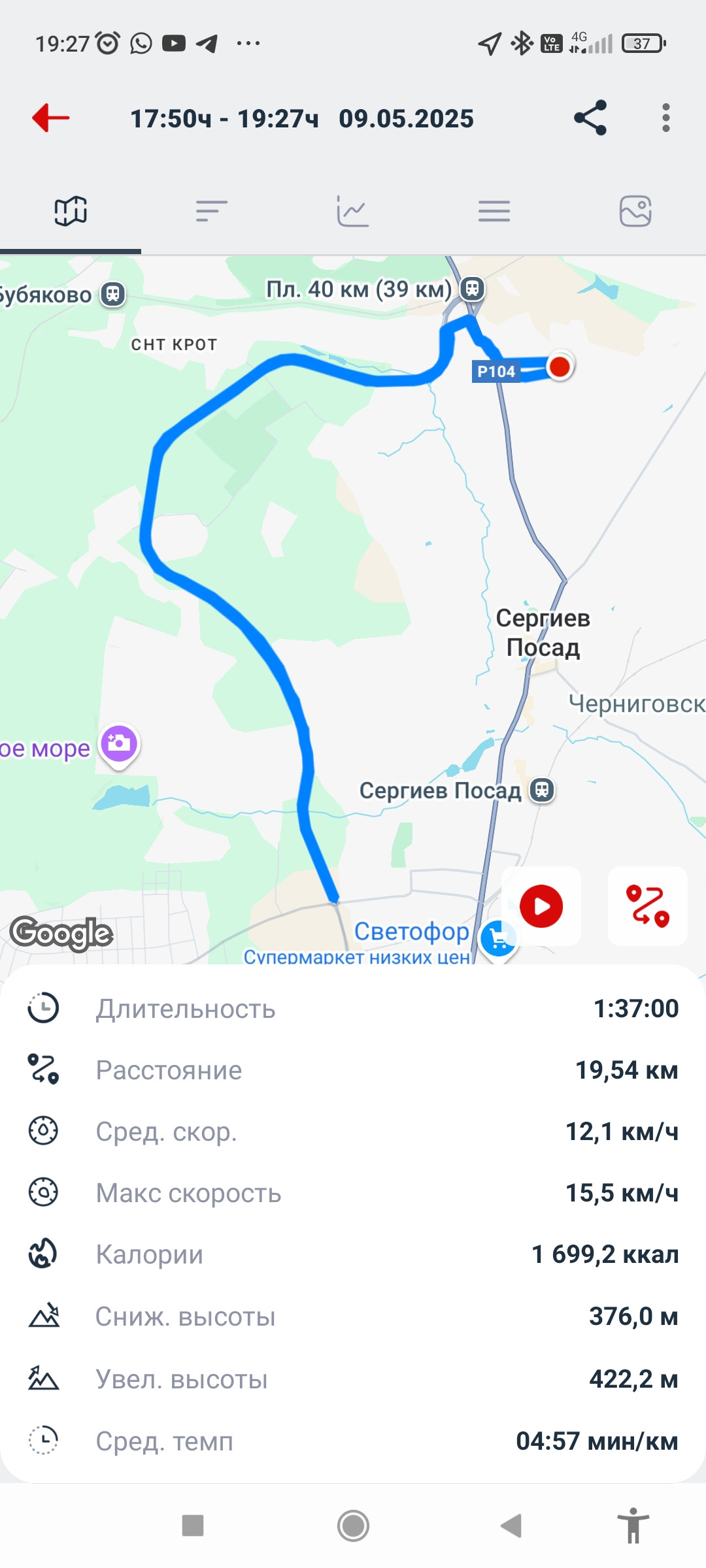Tap the purple camera place pin
The height and width of the screenshot is (1568, 706).
coord(119,745)
